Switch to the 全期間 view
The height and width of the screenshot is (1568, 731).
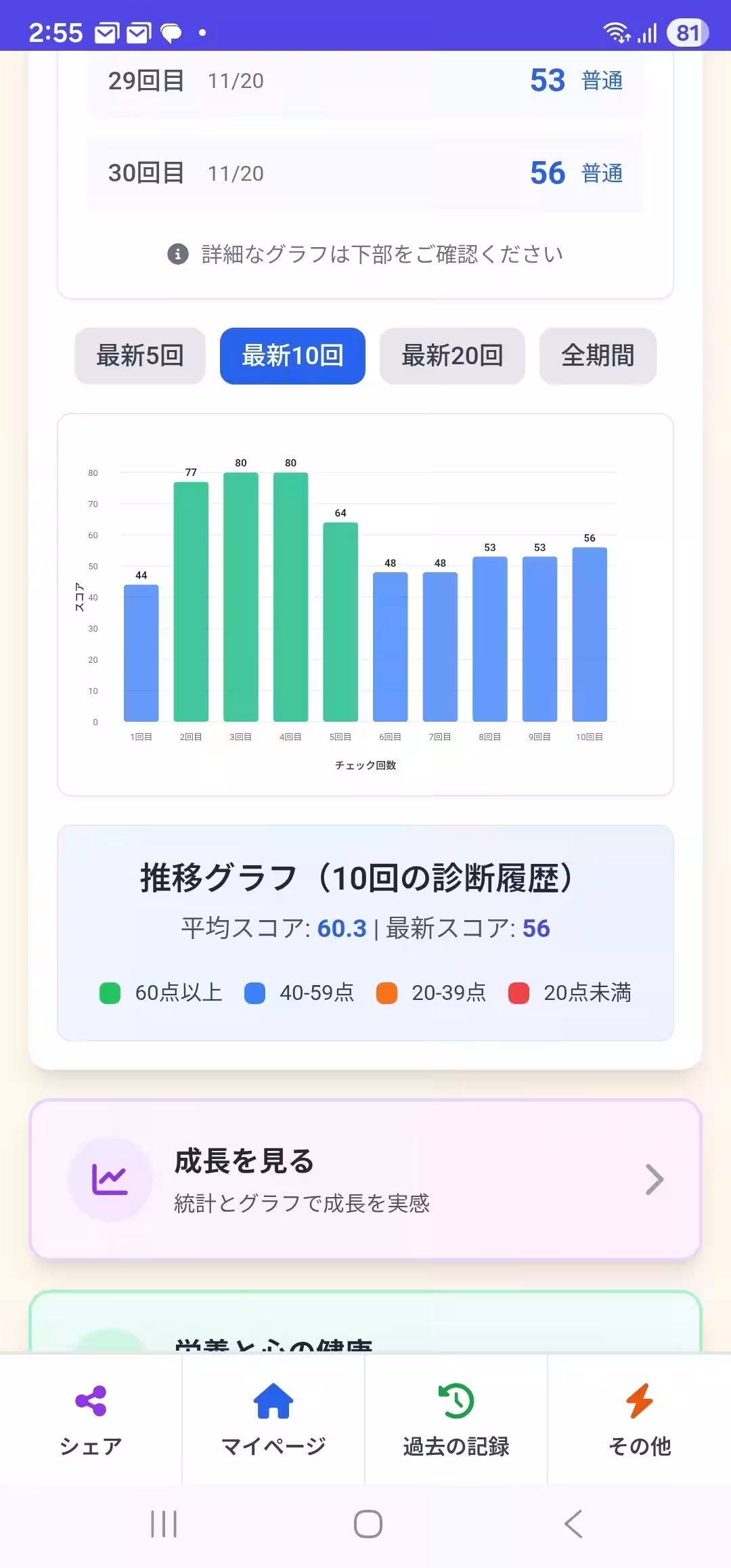pos(598,356)
